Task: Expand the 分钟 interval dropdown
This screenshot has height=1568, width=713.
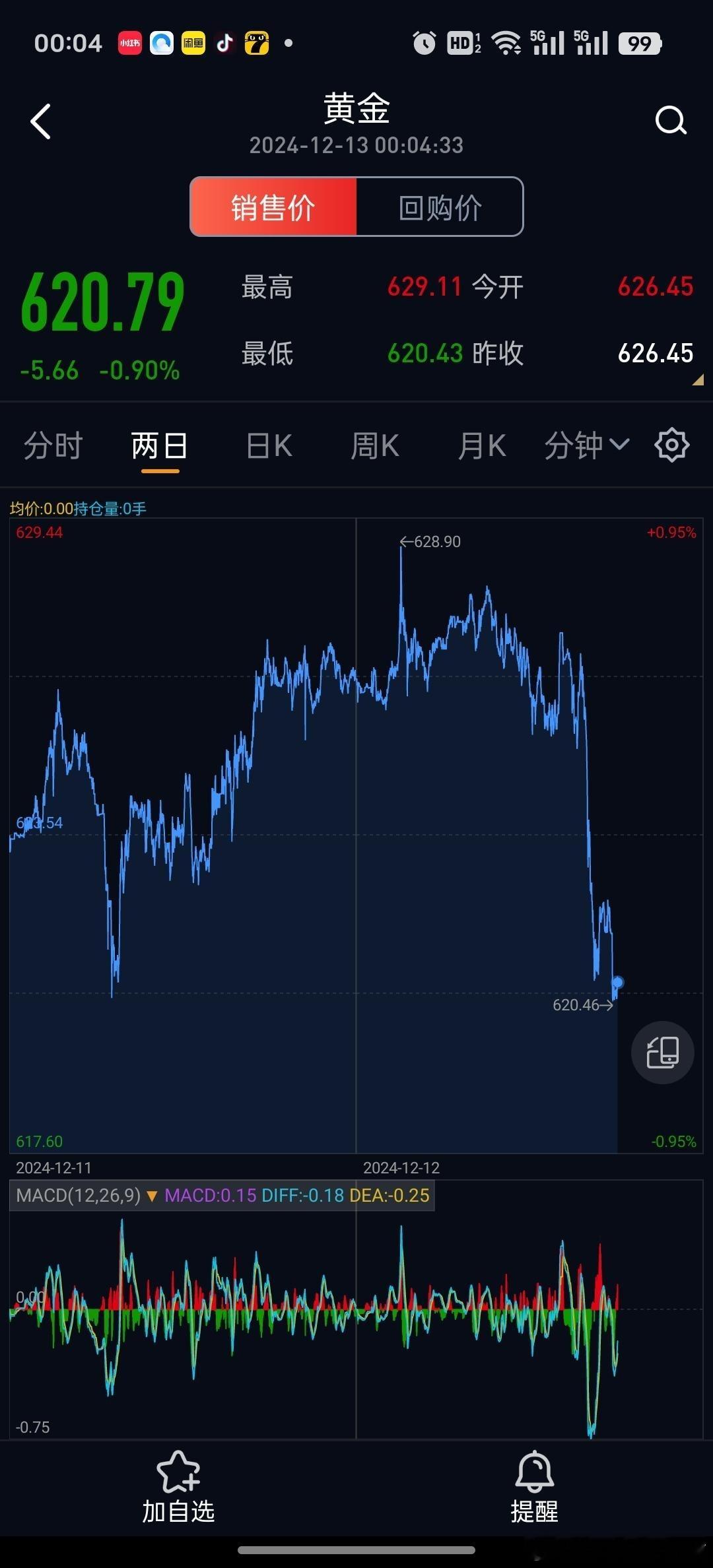Action: (586, 445)
